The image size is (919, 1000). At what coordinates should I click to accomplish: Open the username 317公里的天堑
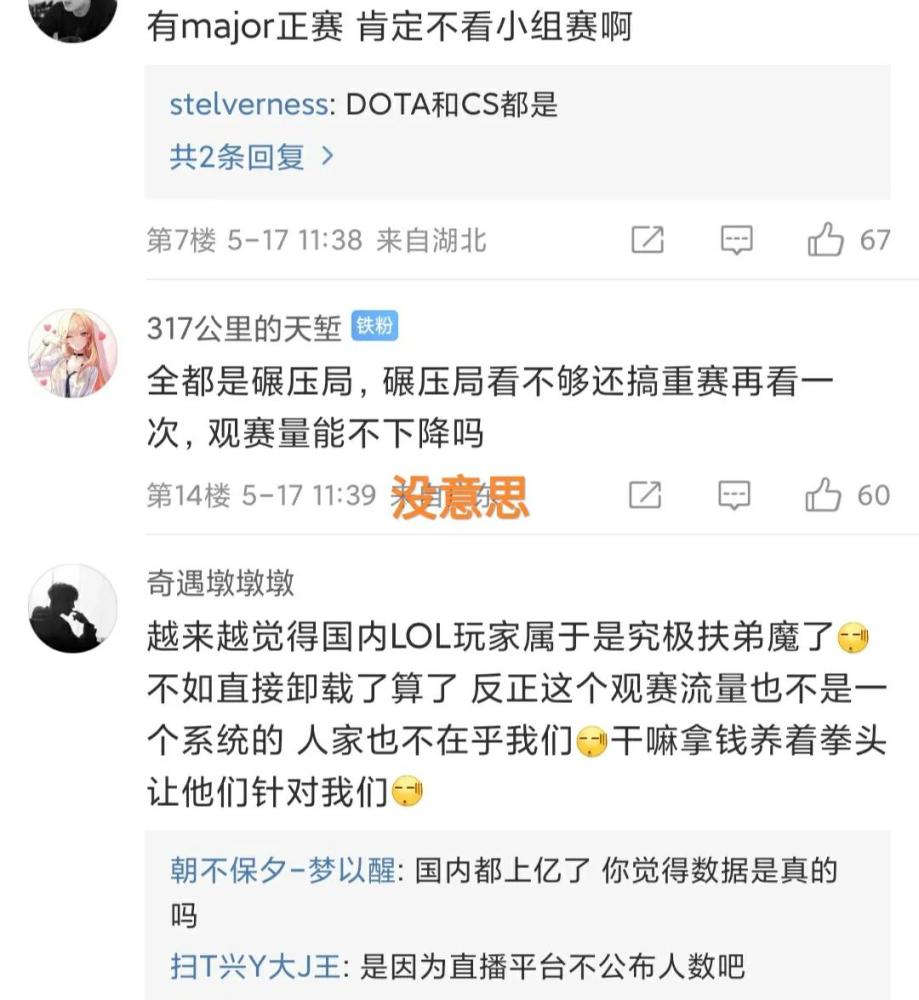click(x=244, y=327)
